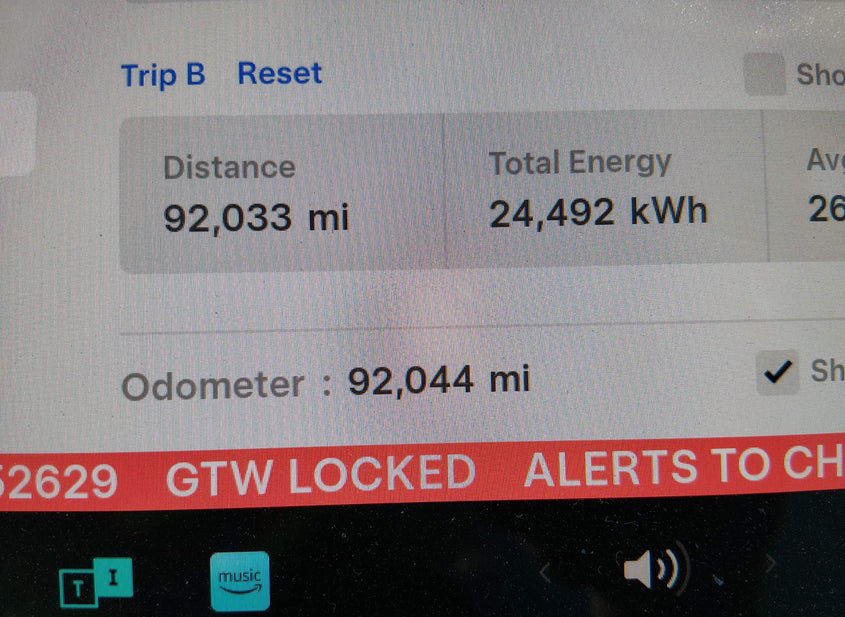Uncheck the checkbox beside the Odometer

pos(777,372)
